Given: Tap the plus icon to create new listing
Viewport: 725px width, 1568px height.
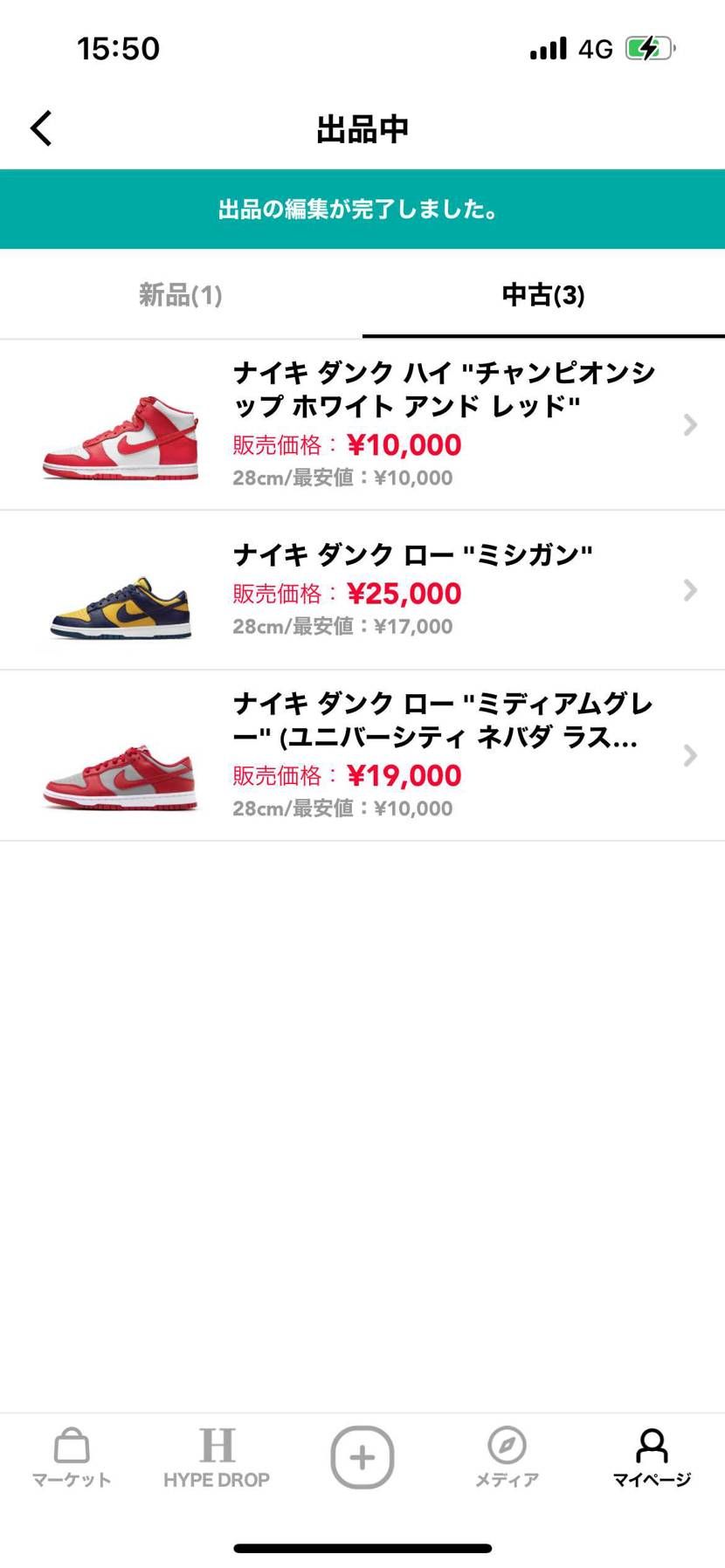Looking at the screenshot, I should 362,1456.
